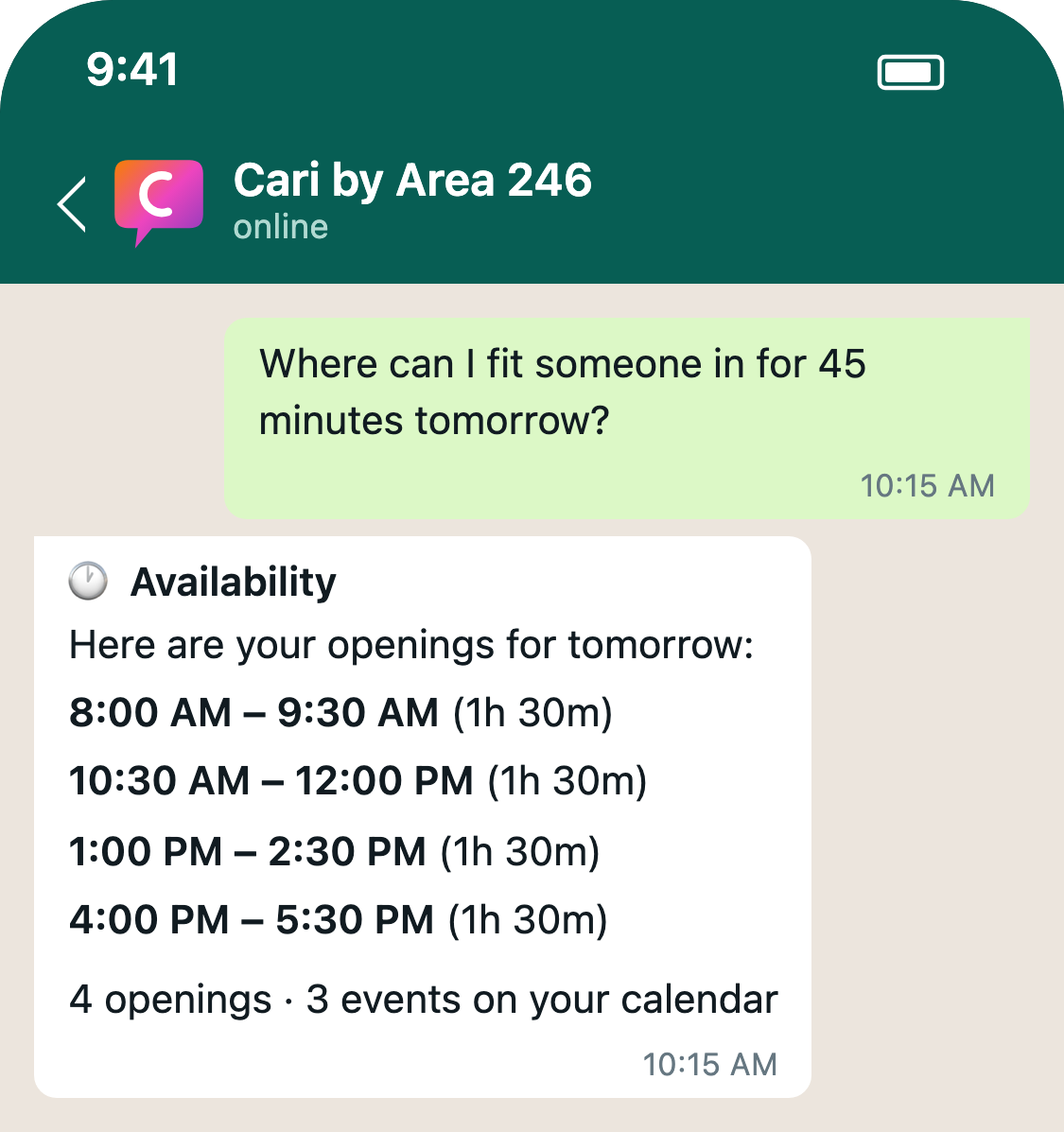
Task: Open Cari by Area 246 contact info
Action: point(412,181)
